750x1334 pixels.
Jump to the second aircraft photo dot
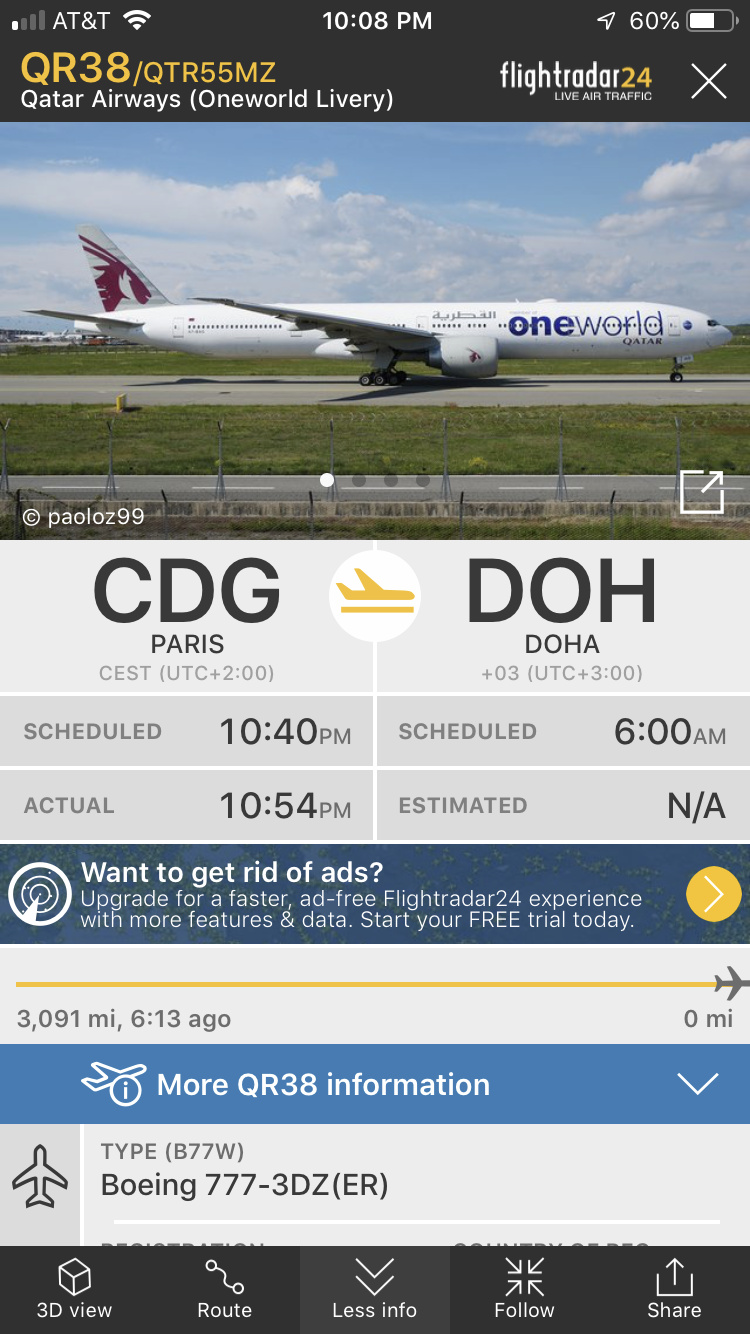tap(359, 481)
